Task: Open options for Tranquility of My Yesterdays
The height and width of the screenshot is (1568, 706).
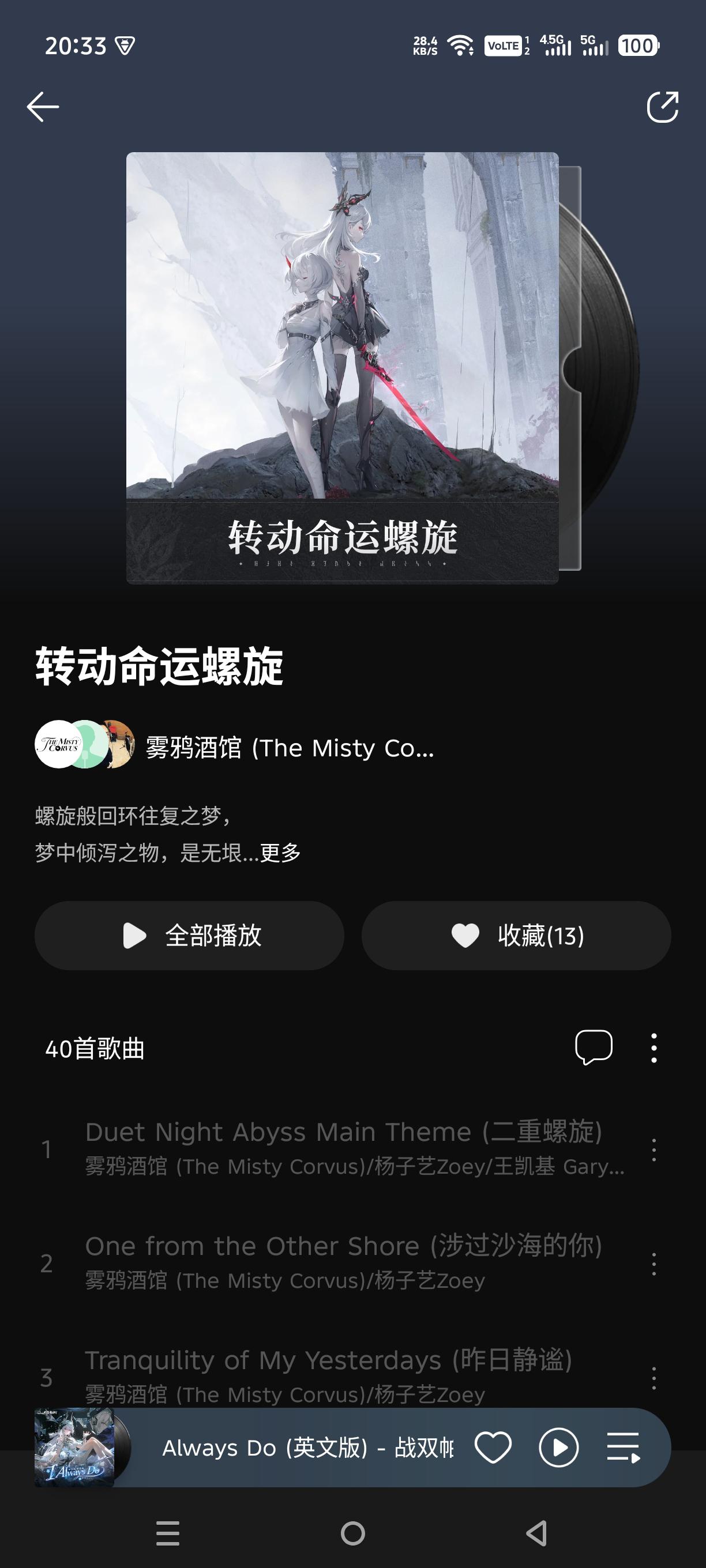Action: 654,1378
